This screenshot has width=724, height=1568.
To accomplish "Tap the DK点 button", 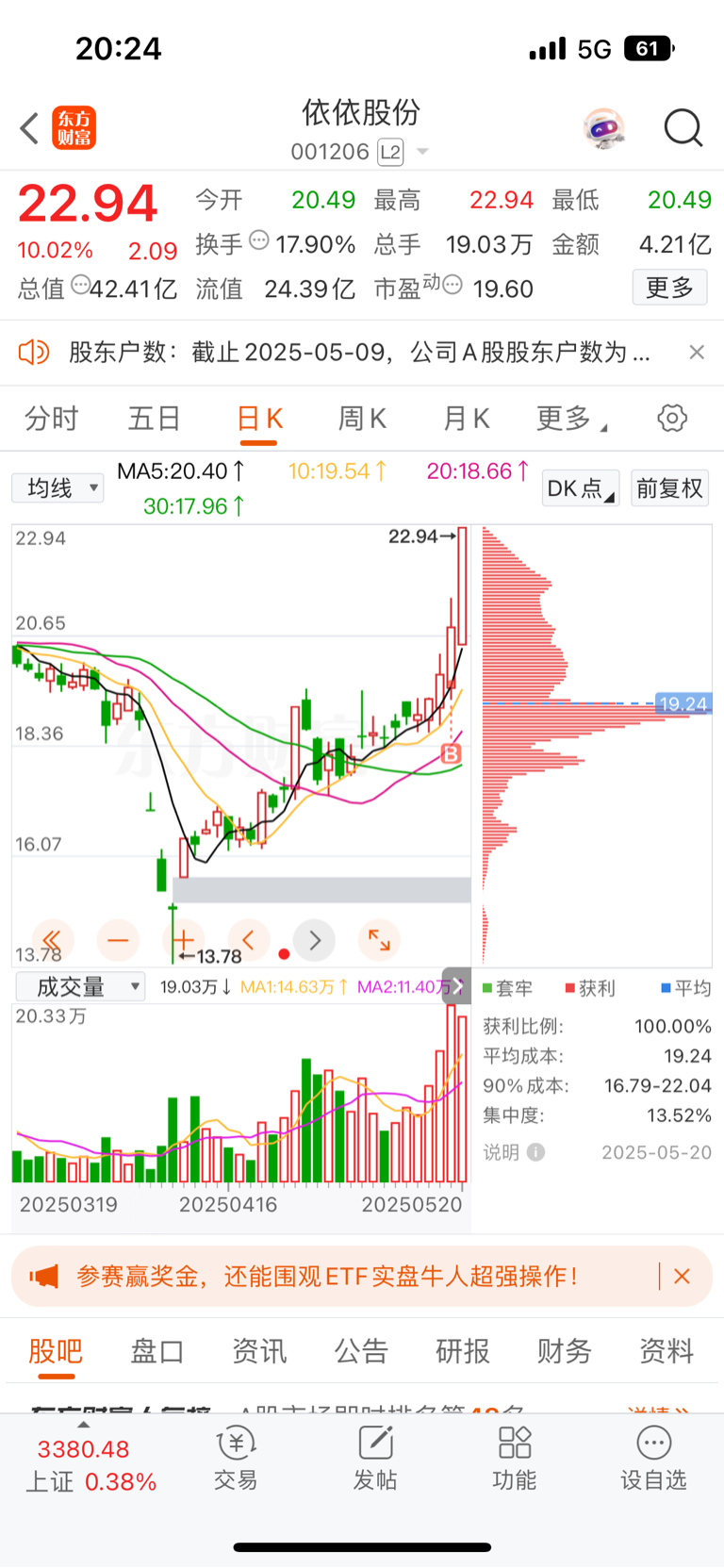I will [x=581, y=488].
